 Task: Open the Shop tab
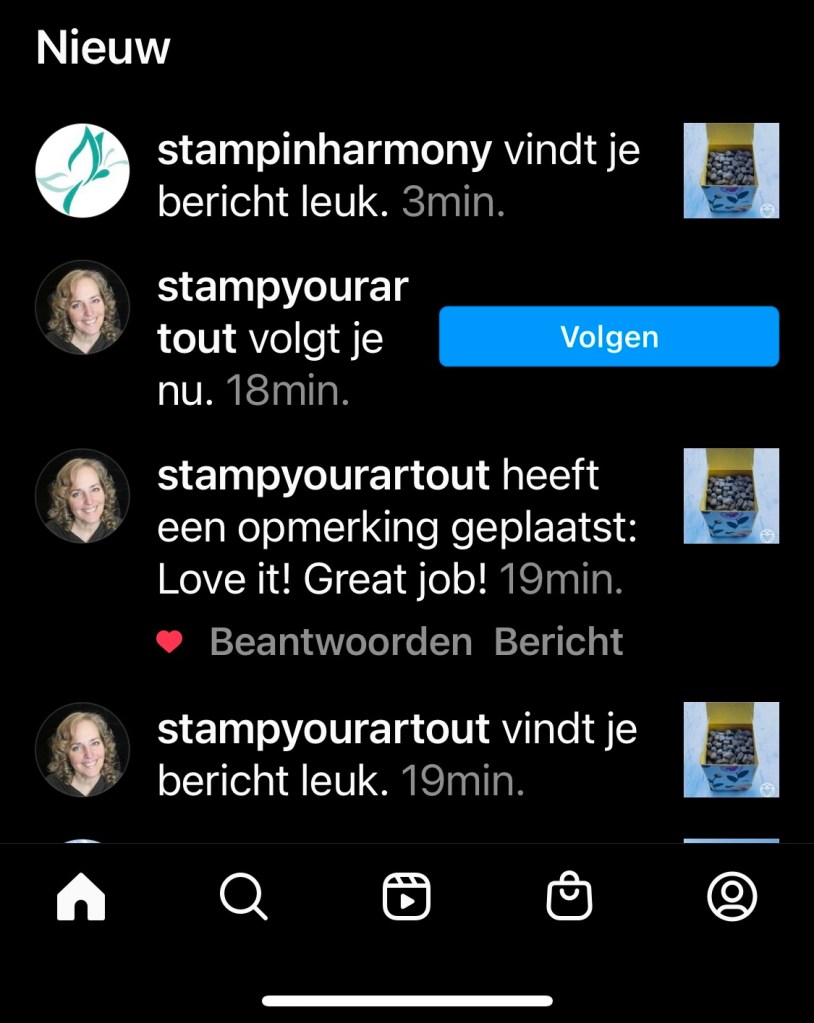tap(569, 897)
